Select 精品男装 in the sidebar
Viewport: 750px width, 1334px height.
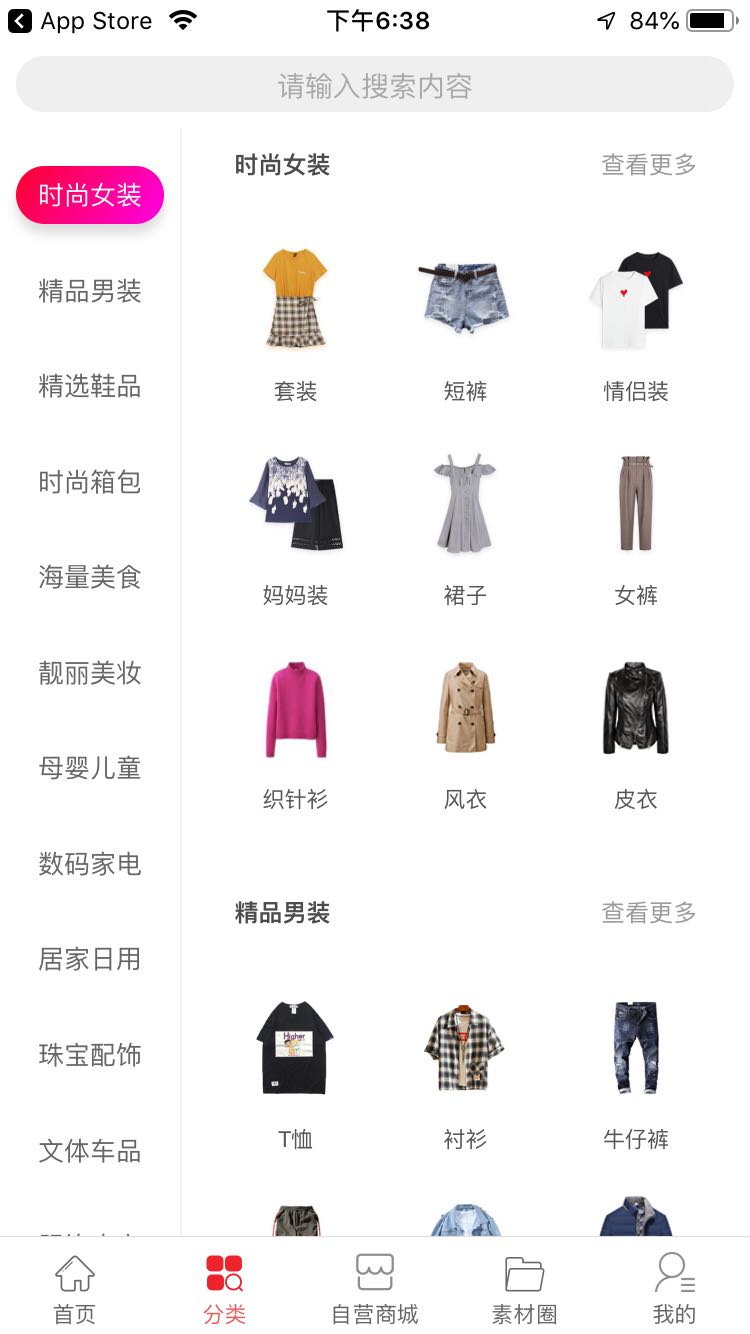pos(89,291)
